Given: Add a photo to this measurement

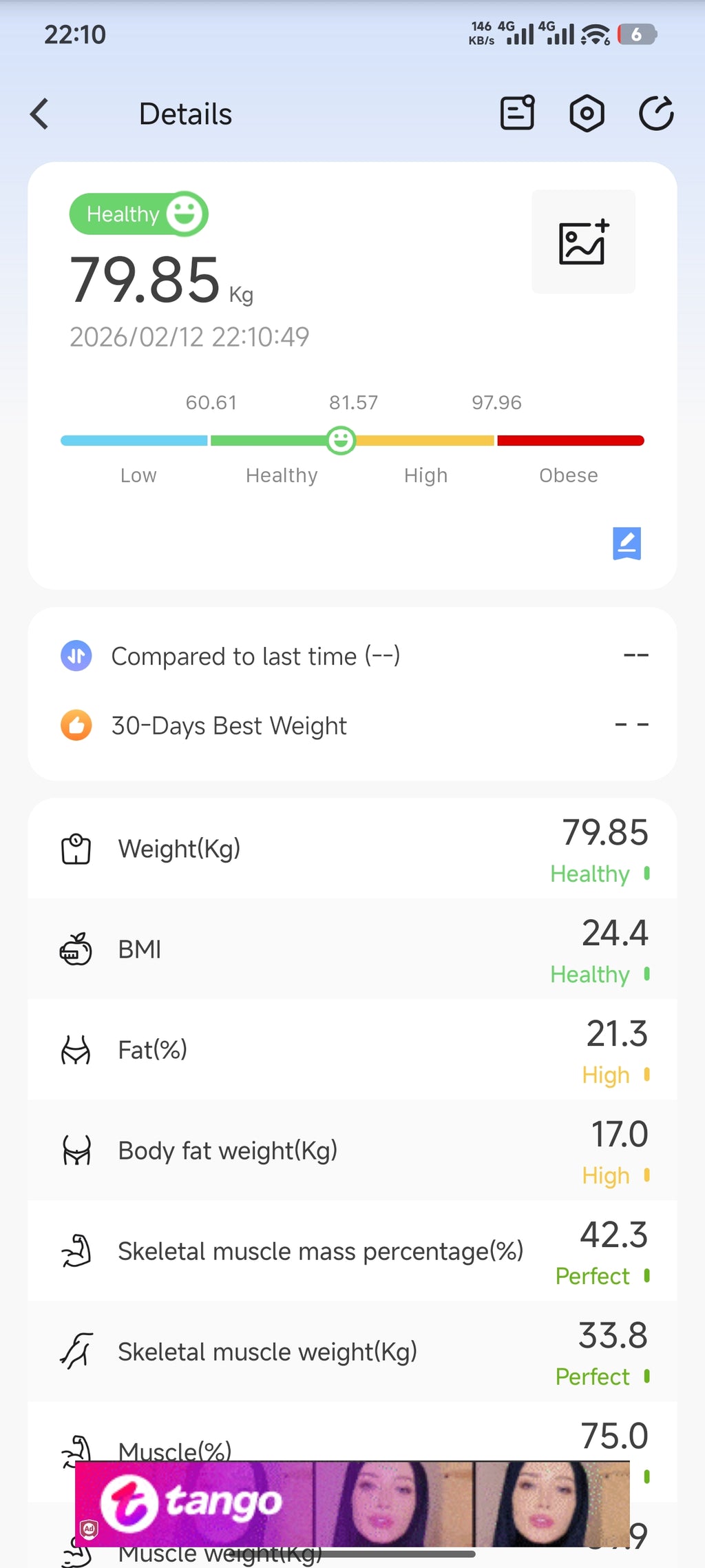Looking at the screenshot, I should 583,242.
